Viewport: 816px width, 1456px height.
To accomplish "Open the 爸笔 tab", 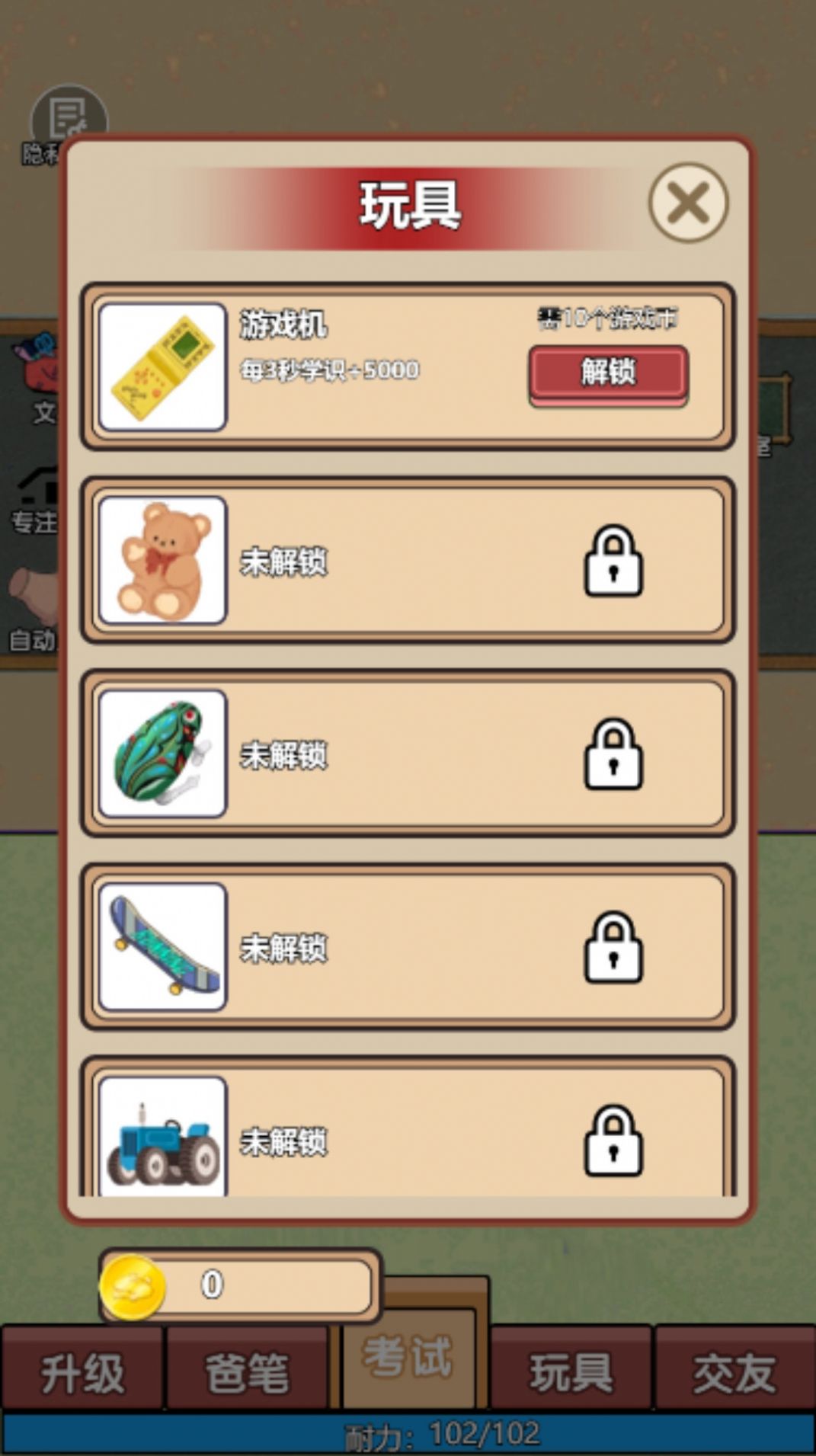I will pyautogui.click(x=247, y=1373).
